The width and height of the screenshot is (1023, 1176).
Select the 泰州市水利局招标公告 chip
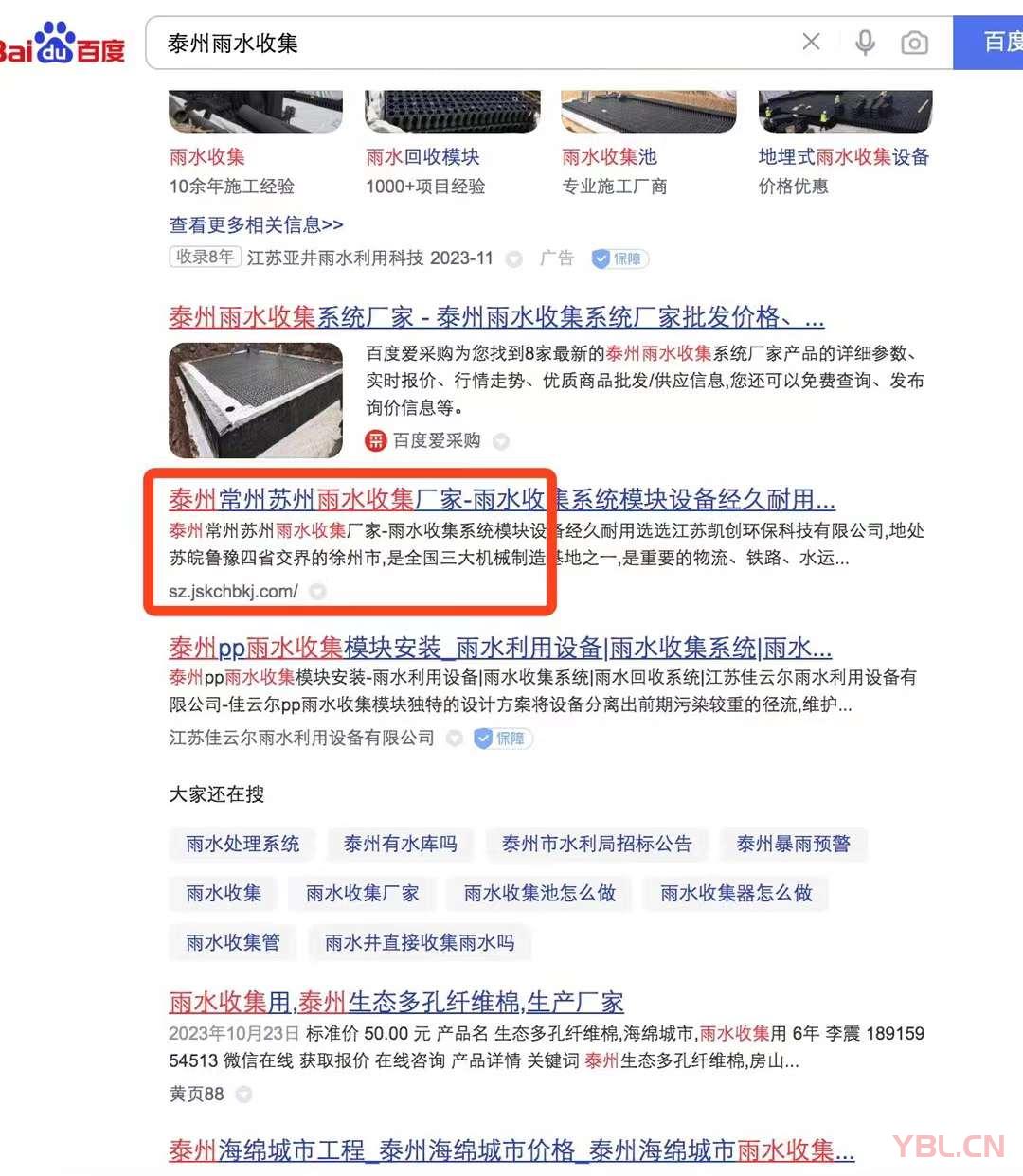(597, 844)
